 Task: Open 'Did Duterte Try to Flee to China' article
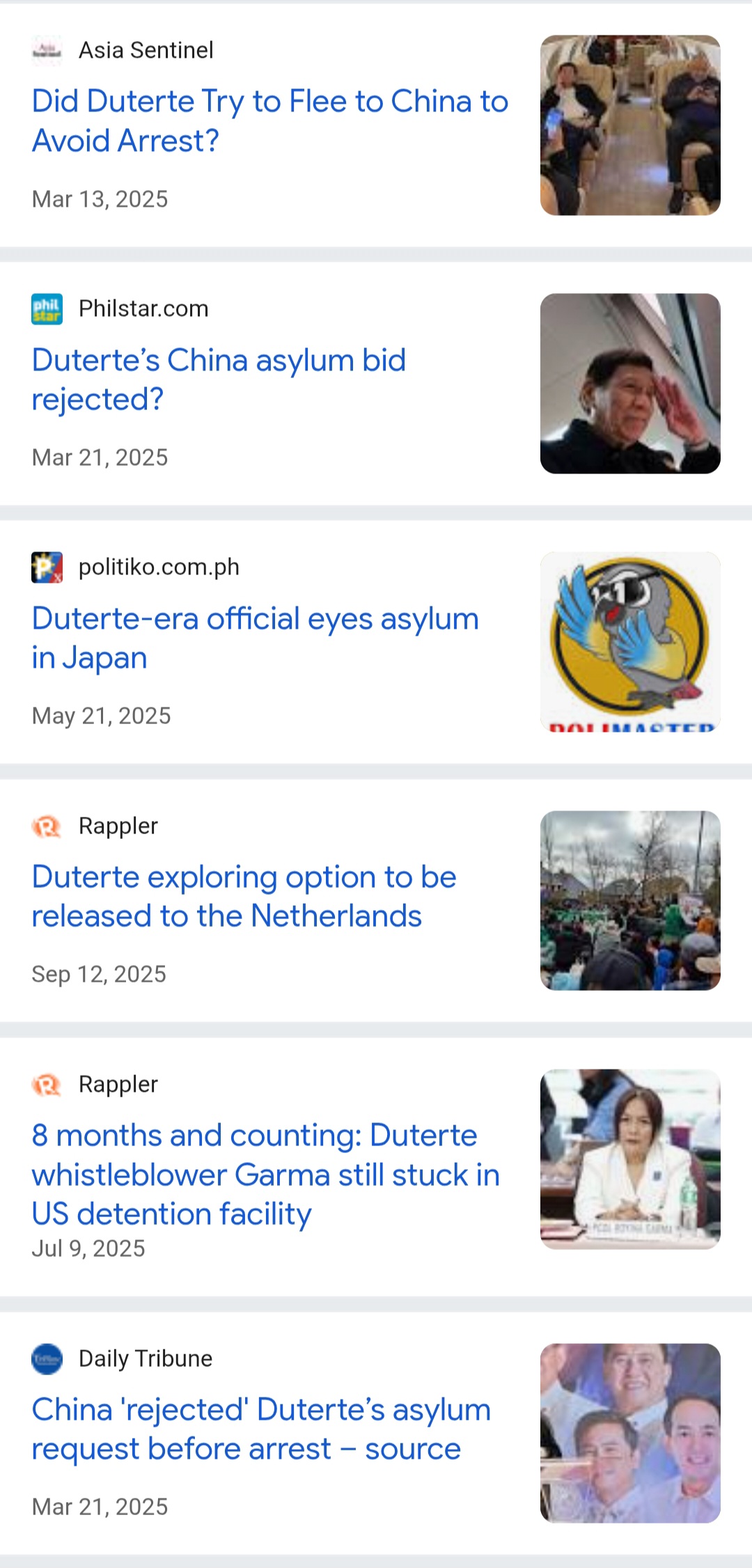click(269, 120)
